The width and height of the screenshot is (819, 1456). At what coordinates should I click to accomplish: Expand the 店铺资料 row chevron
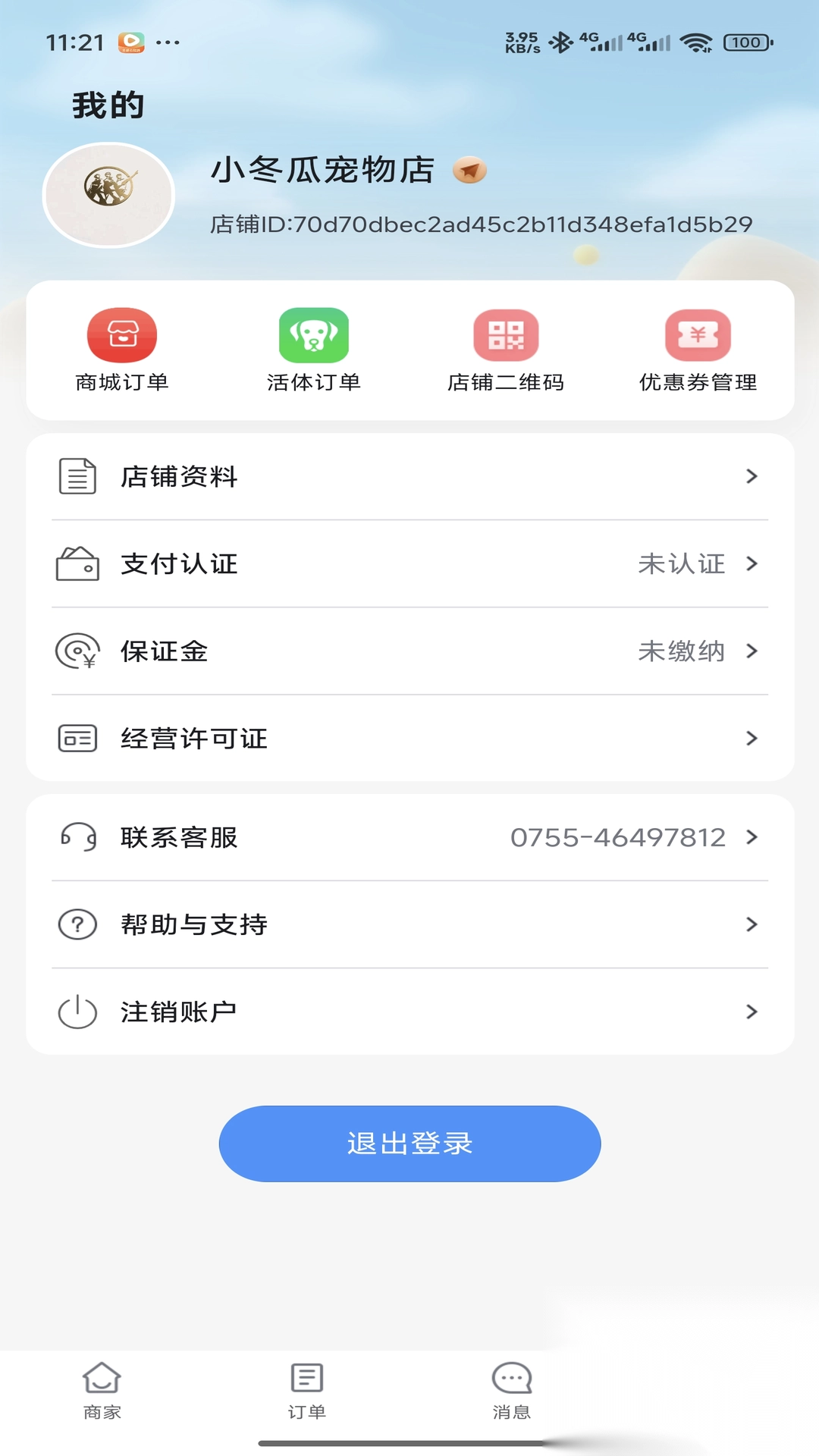752,476
